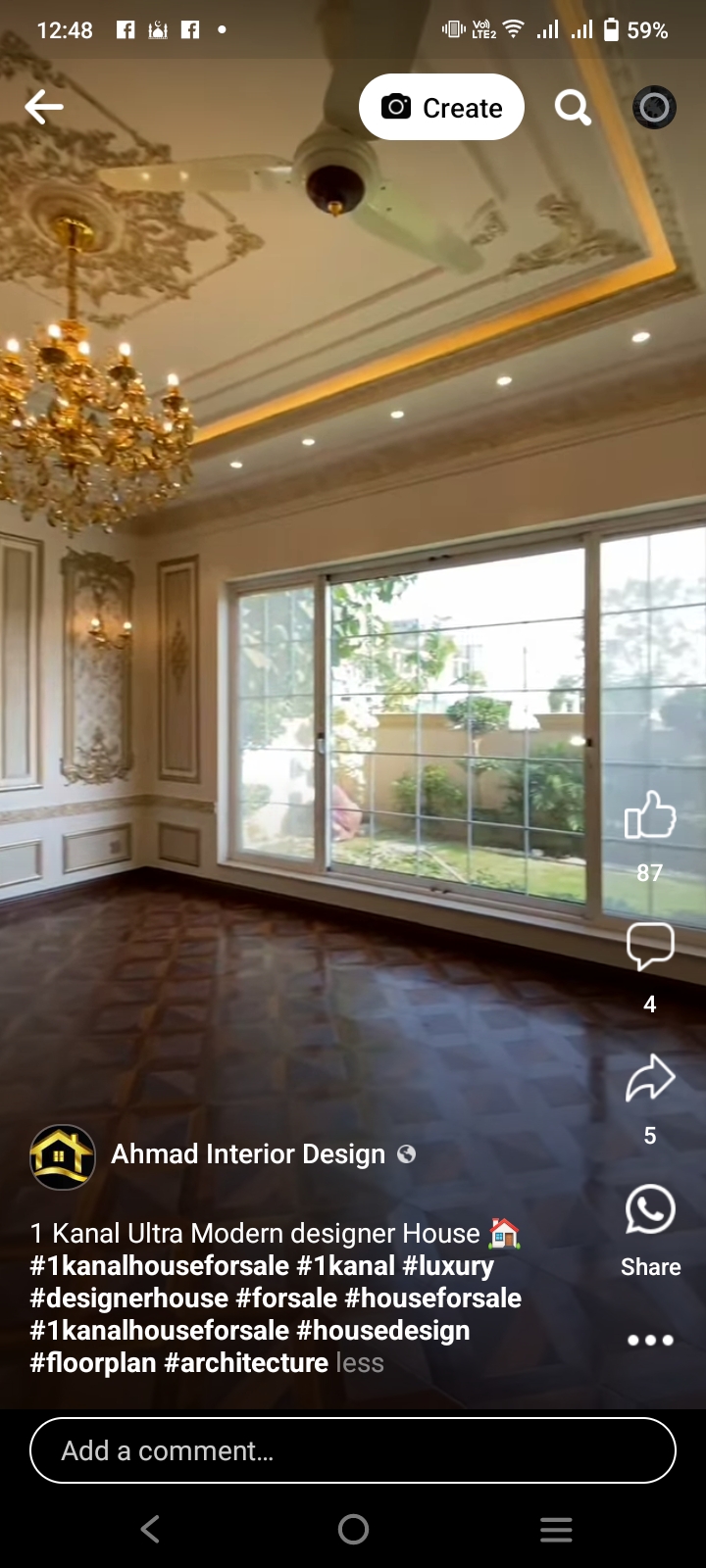Tap the #1kanalhouseforsale hashtag after the caption
706x1568 pixels.
pos(159,1266)
